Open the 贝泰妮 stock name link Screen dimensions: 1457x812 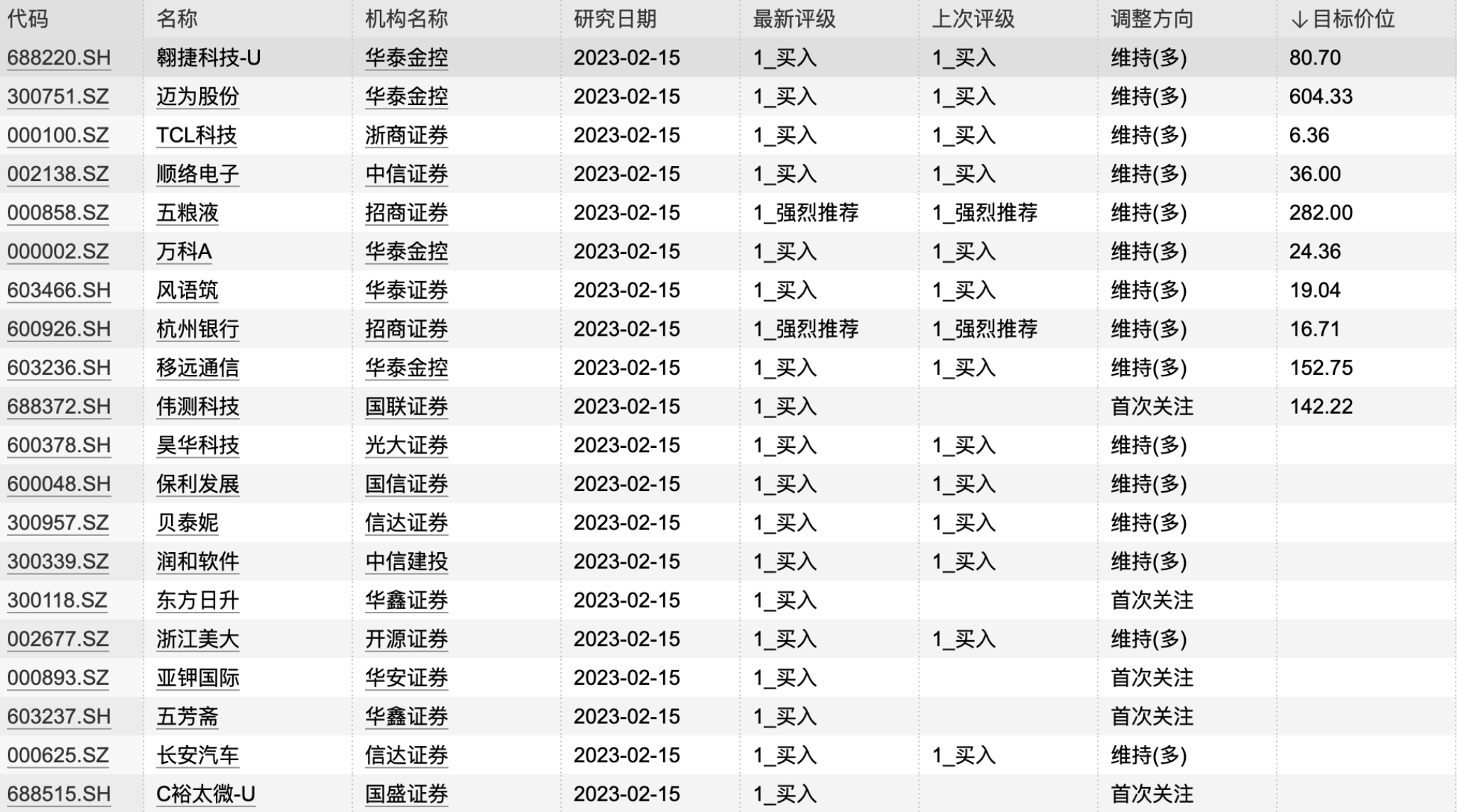click(187, 523)
